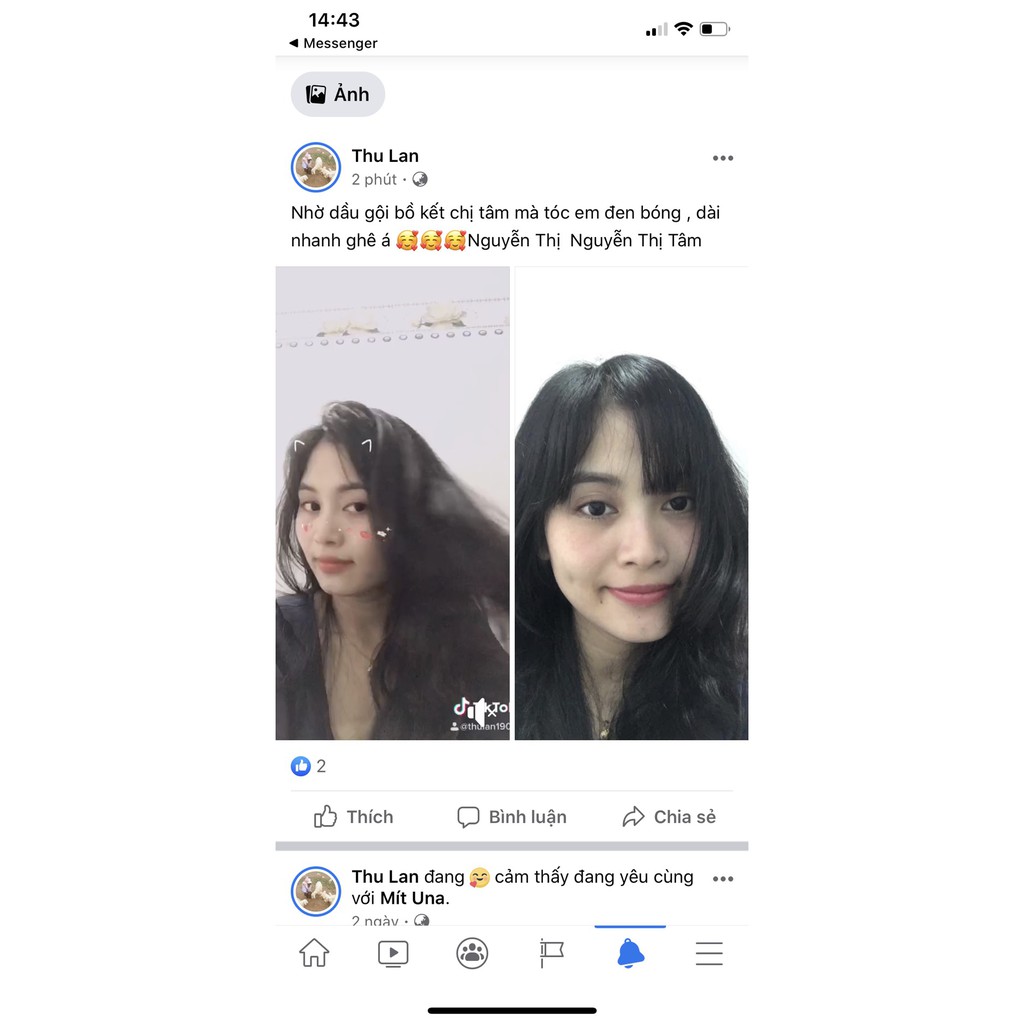Tap the Ảnh photo chip
Screen dimensions: 1024x1024
point(338,95)
